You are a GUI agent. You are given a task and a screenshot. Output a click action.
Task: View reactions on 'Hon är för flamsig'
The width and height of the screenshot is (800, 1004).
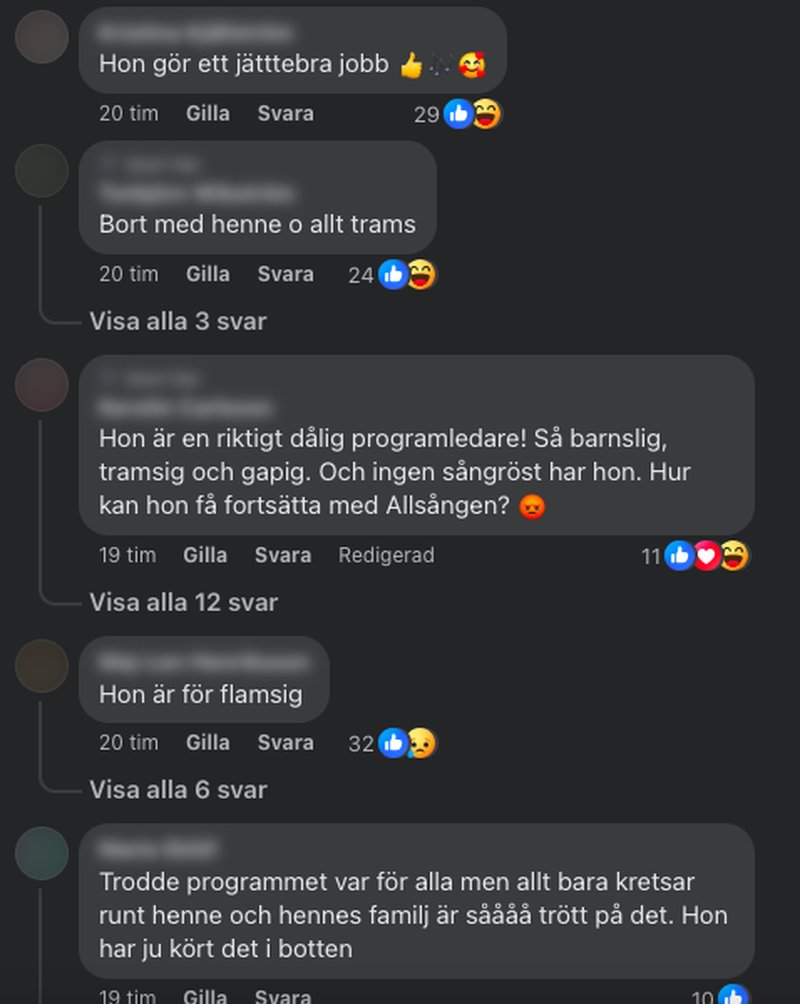pos(405,743)
